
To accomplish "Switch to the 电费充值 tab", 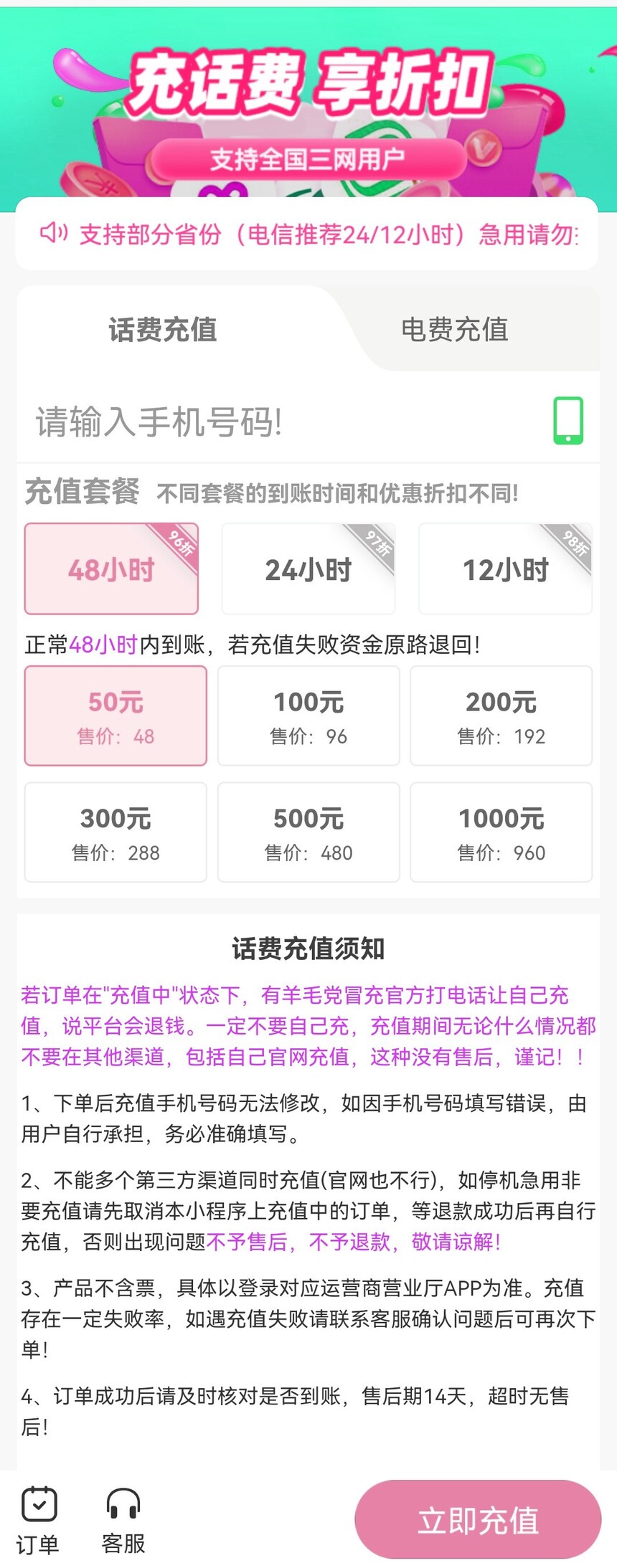I will (x=454, y=330).
